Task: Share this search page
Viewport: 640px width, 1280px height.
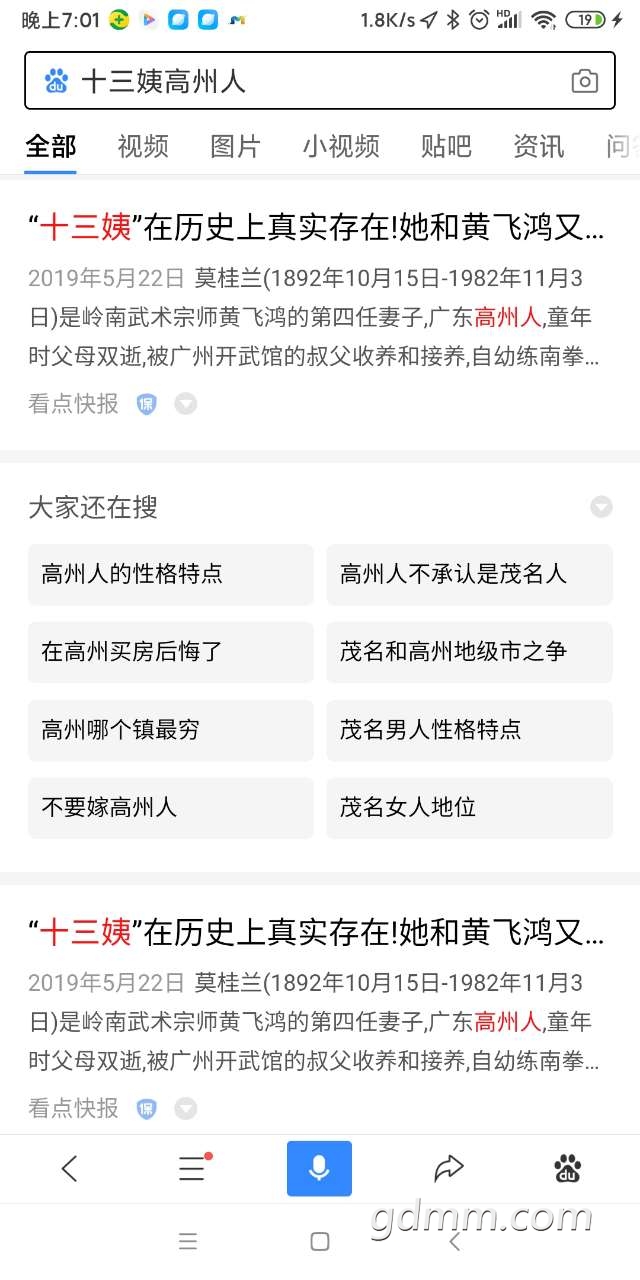Action: (449, 1168)
